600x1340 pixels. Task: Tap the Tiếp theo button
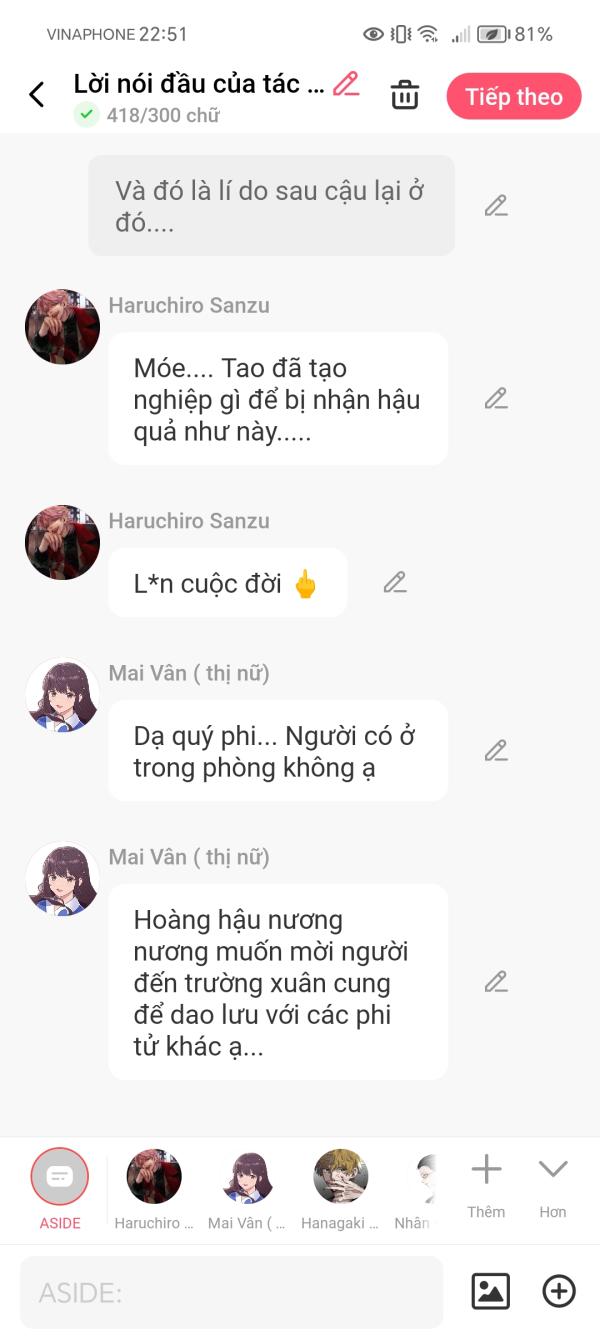514,97
